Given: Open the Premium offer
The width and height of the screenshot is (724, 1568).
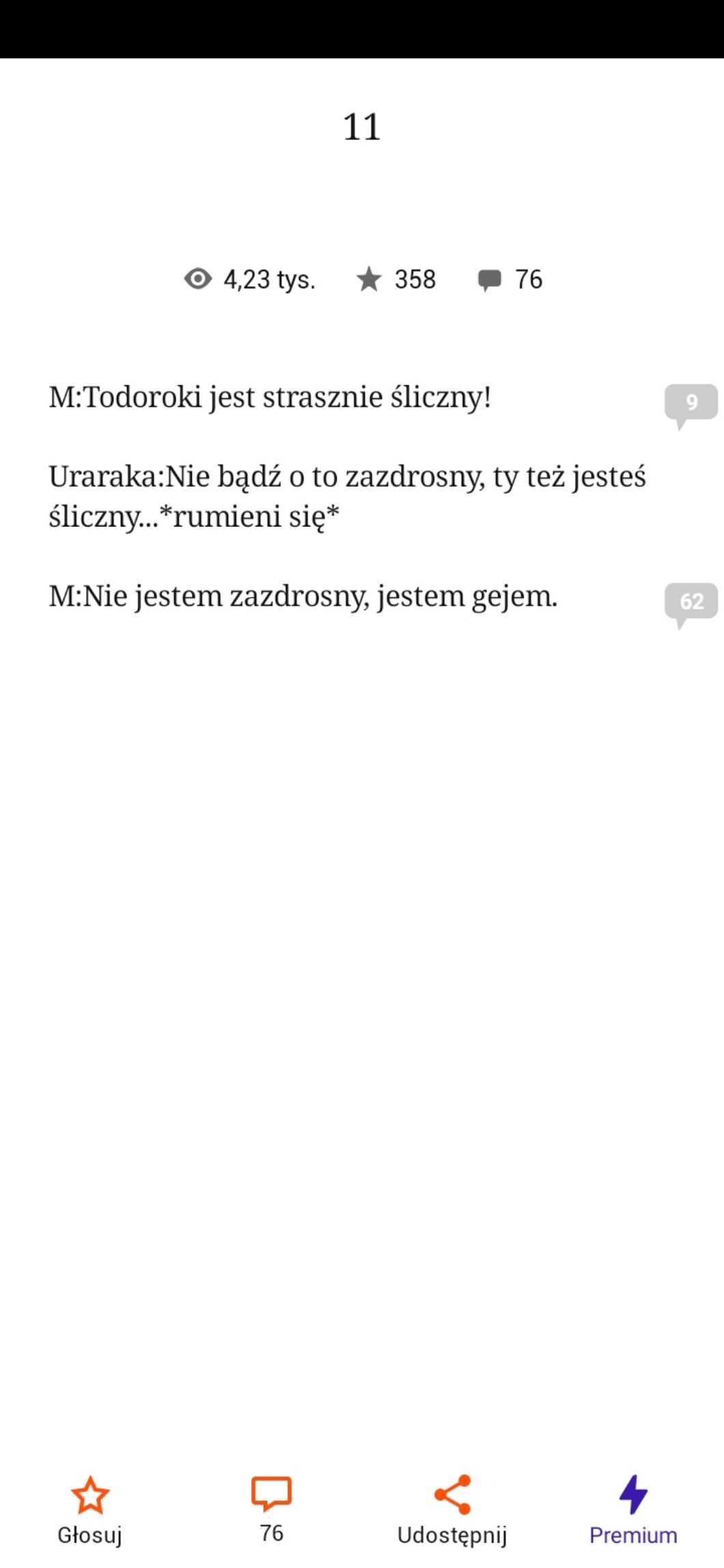Looking at the screenshot, I should pos(633,1509).
